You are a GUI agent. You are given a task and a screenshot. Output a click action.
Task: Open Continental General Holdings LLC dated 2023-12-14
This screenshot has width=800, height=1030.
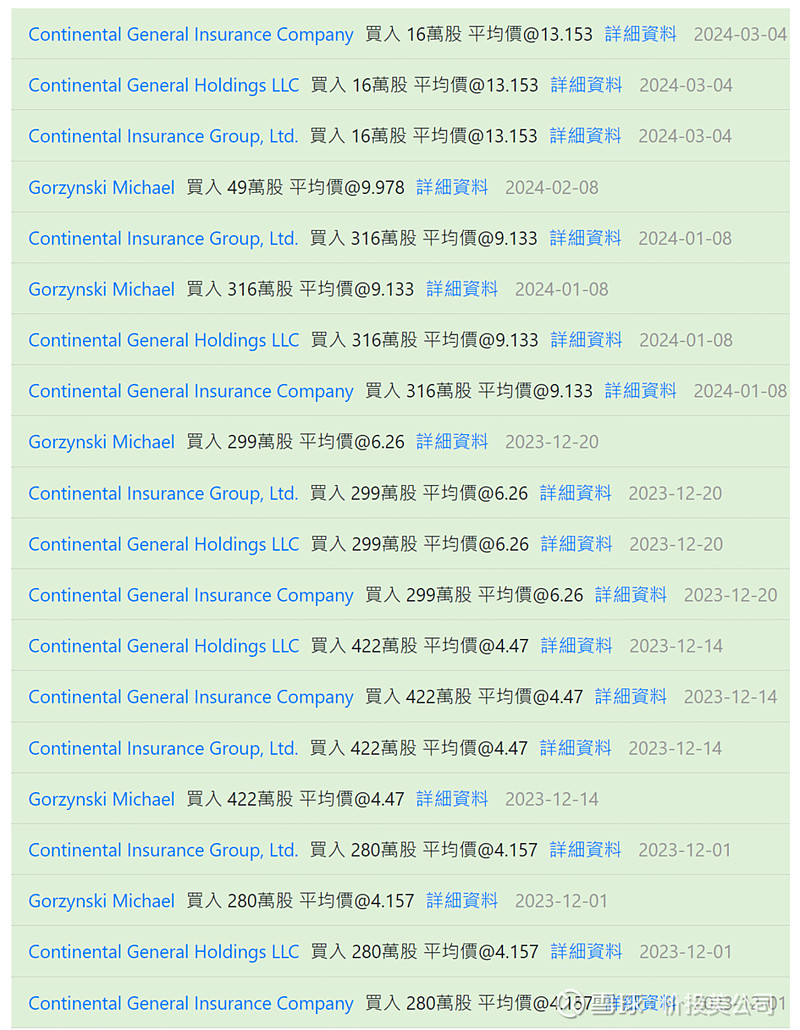pyautogui.click(x=163, y=646)
